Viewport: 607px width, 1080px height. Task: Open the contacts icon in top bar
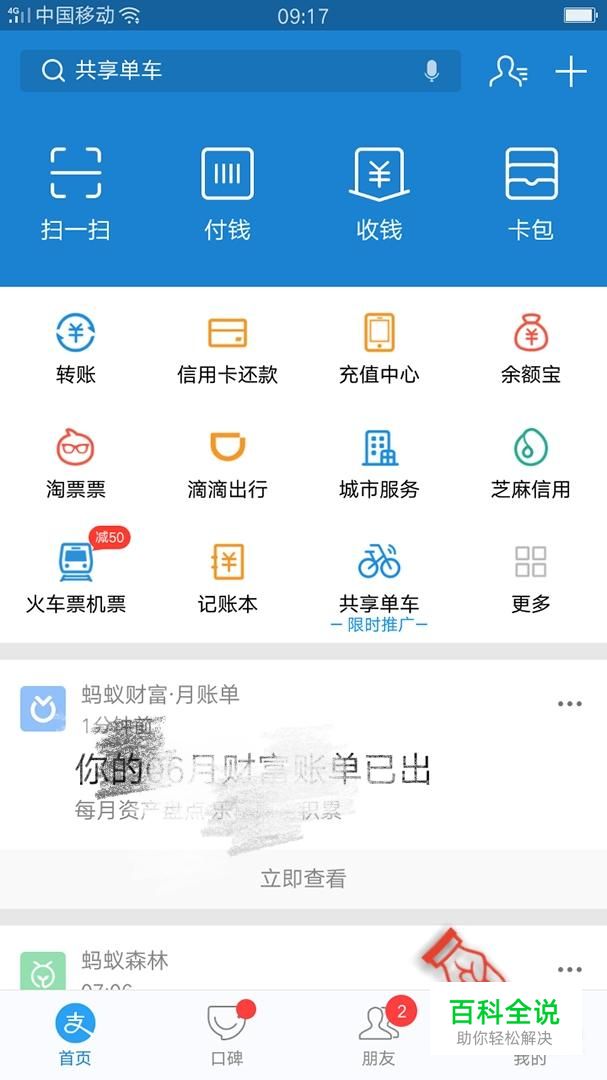click(508, 71)
